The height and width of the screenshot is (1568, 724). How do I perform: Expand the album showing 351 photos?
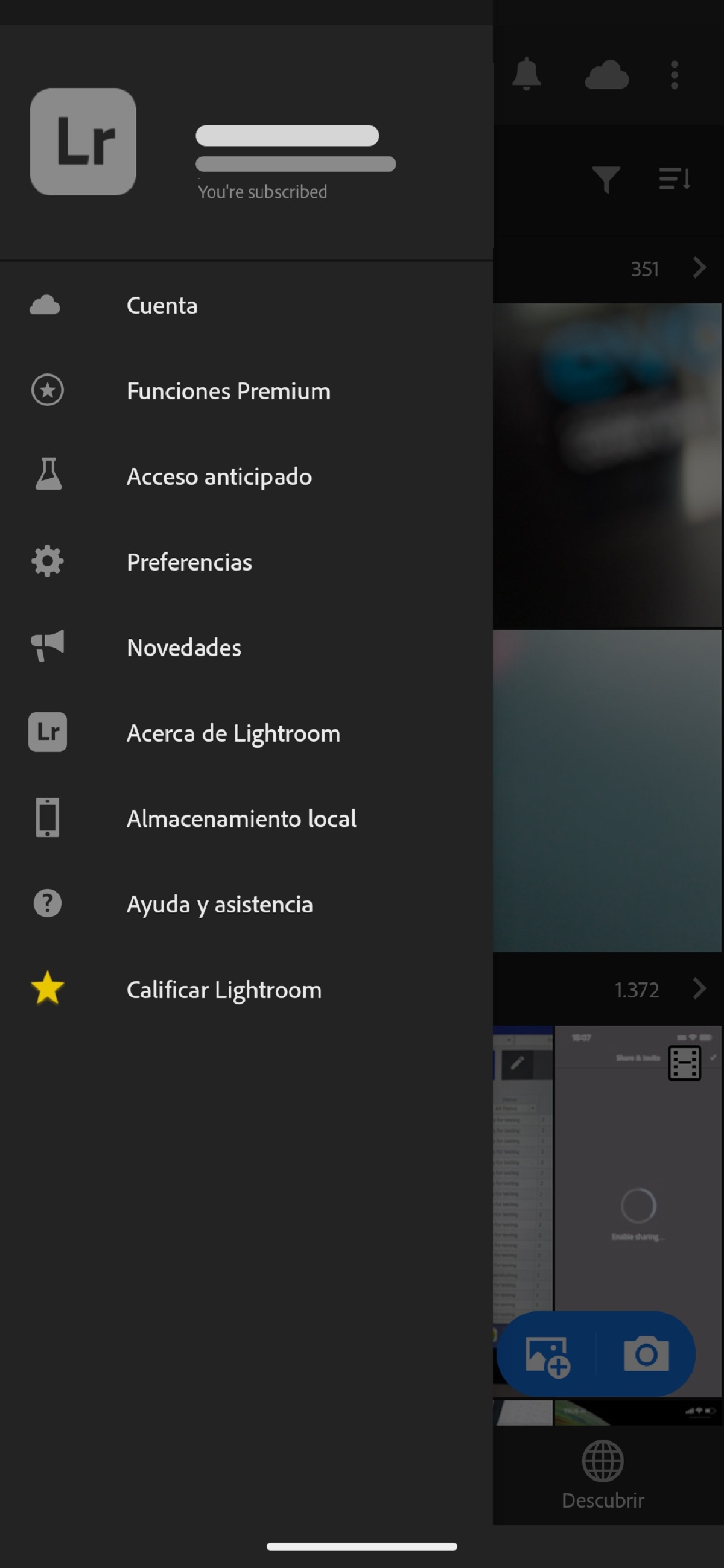tap(699, 268)
